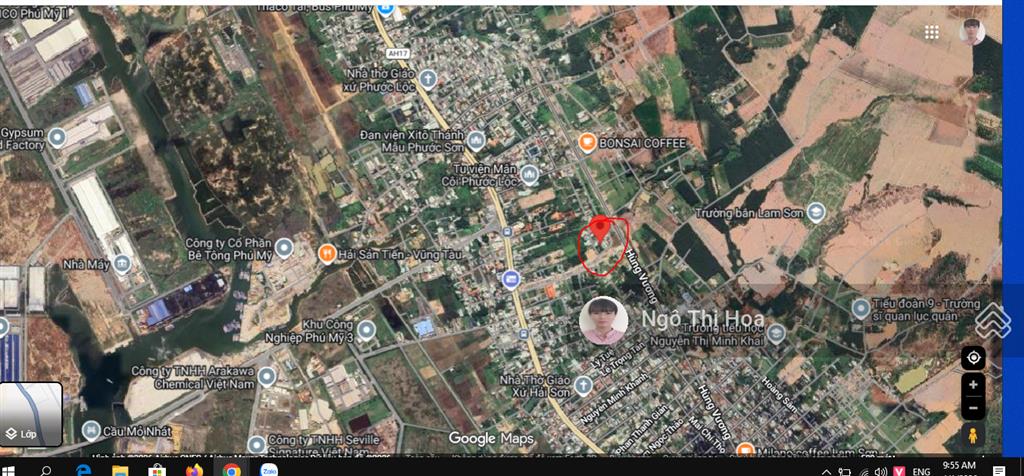1024x476 pixels.
Task: Open the Windows Start menu
Action: click(x=12, y=469)
